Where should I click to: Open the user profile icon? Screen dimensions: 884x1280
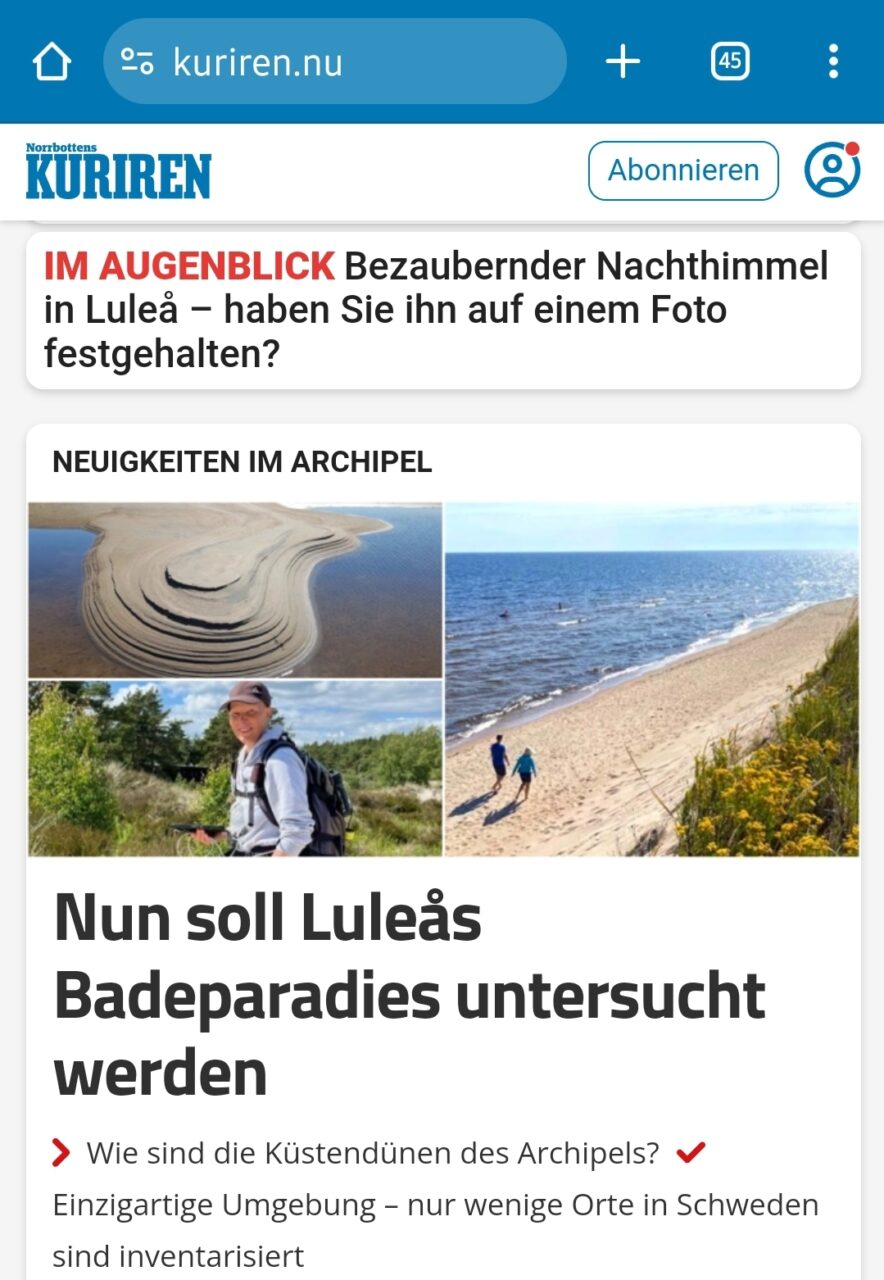(832, 170)
